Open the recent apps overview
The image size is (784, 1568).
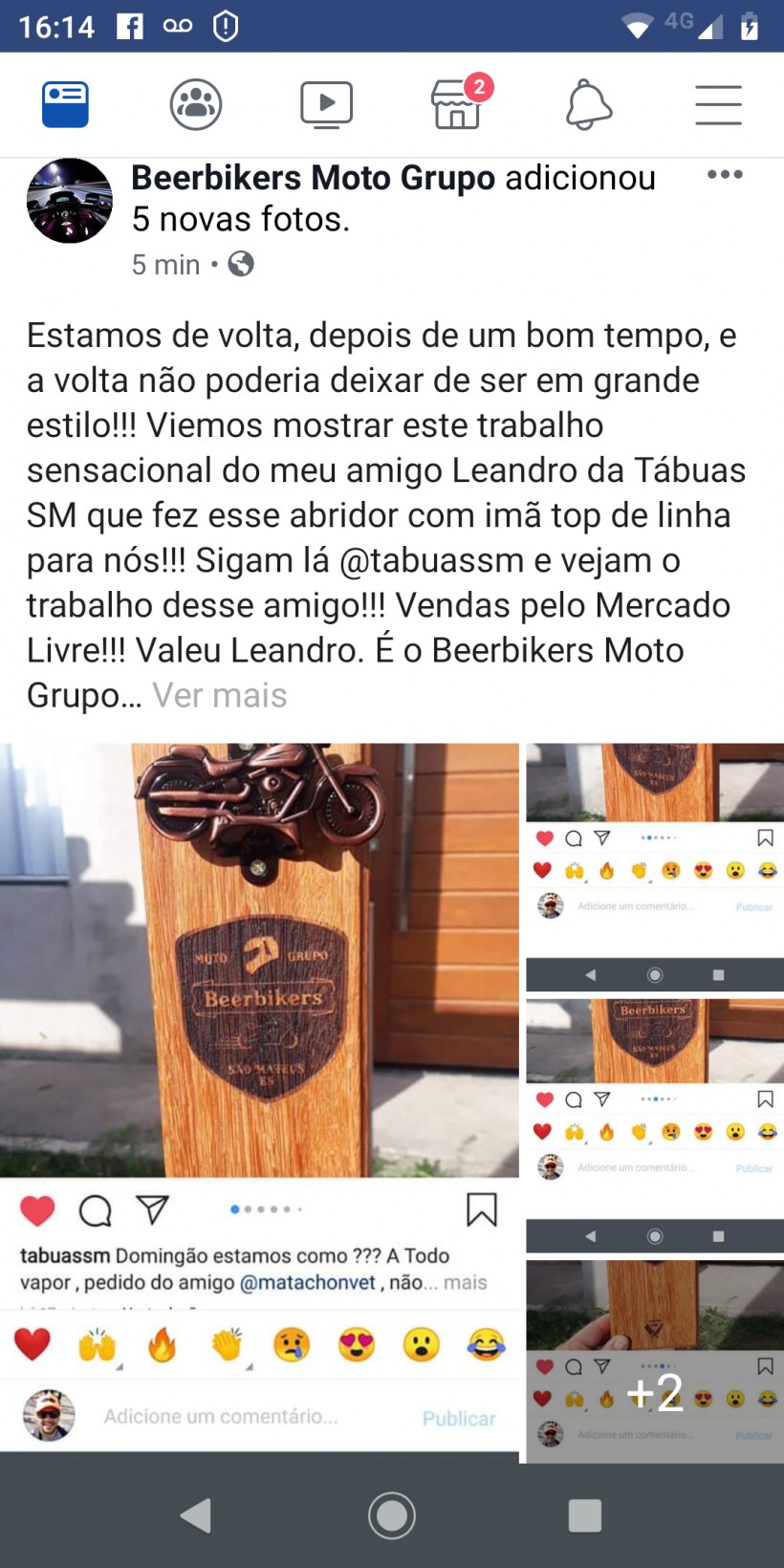pyautogui.click(x=584, y=1515)
